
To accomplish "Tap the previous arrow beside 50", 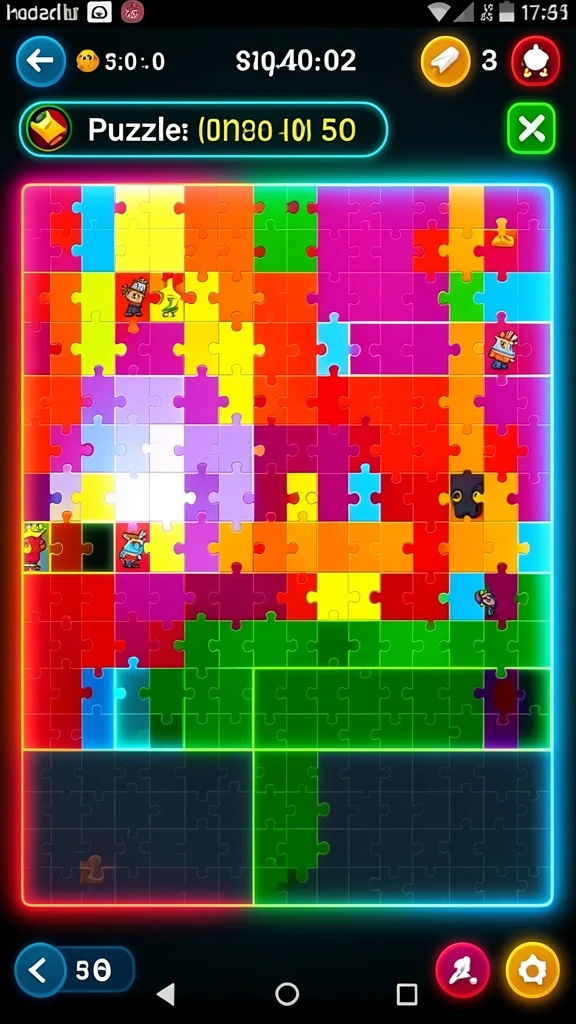I will (x=39, y=971).
